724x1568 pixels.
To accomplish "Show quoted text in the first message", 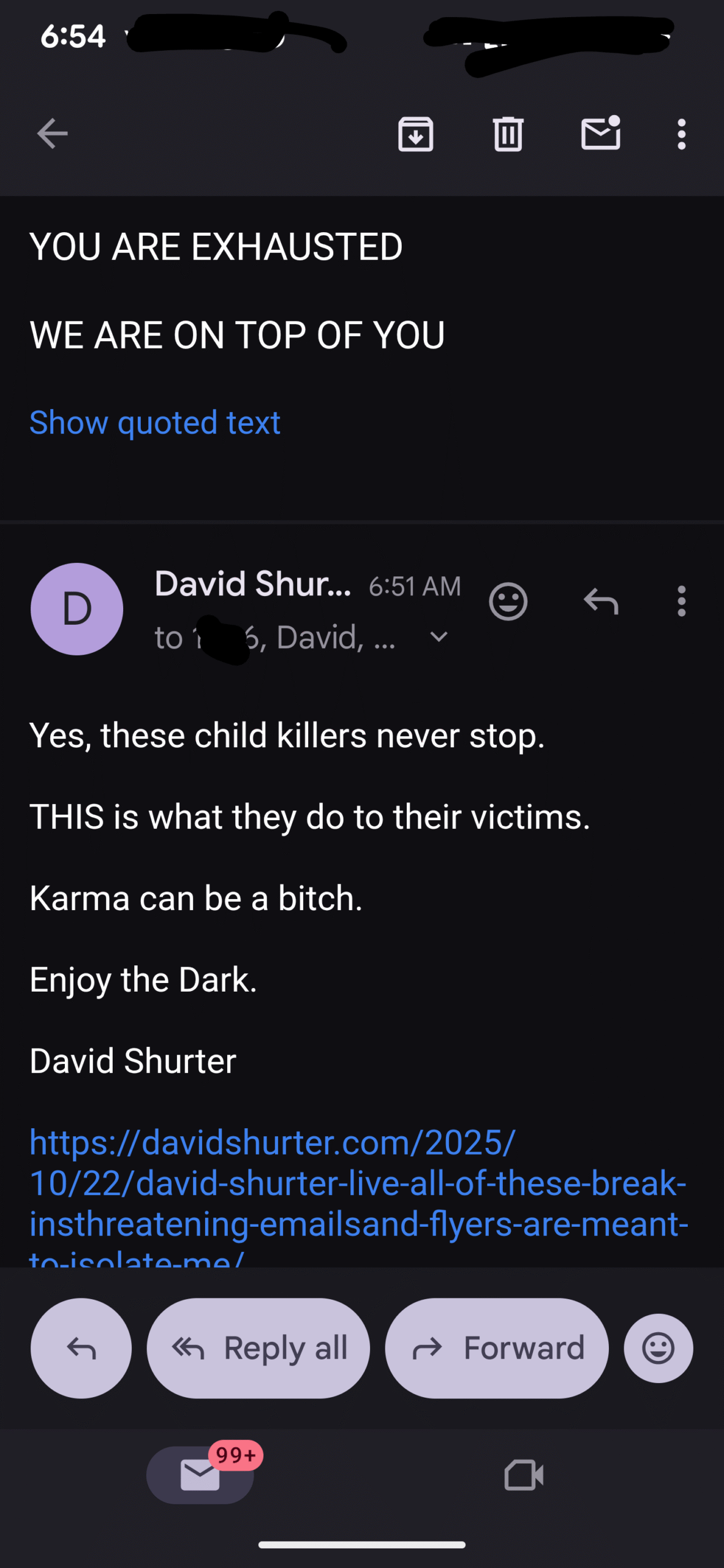I will pyautogui.click(x=155, y=423).
